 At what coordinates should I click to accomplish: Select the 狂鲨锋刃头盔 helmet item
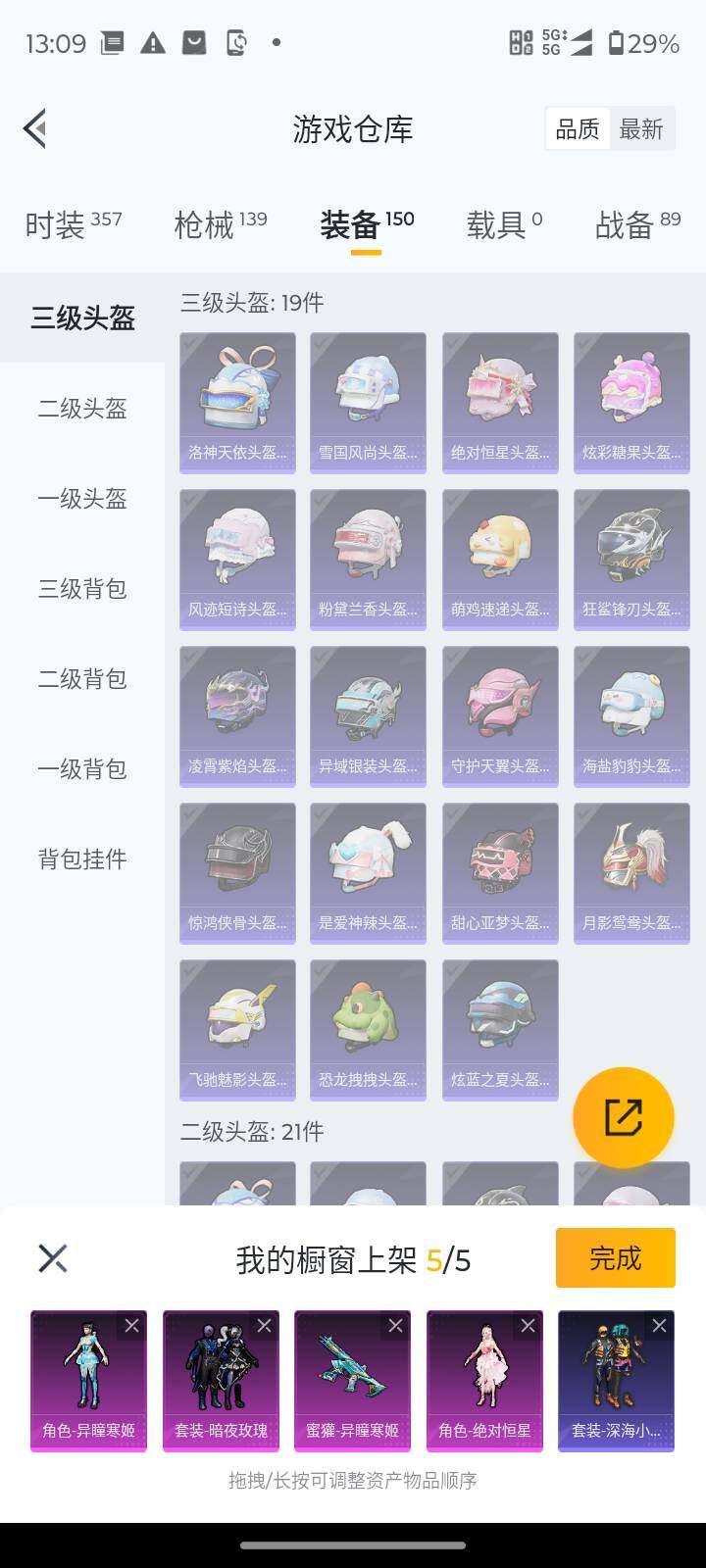631,559
